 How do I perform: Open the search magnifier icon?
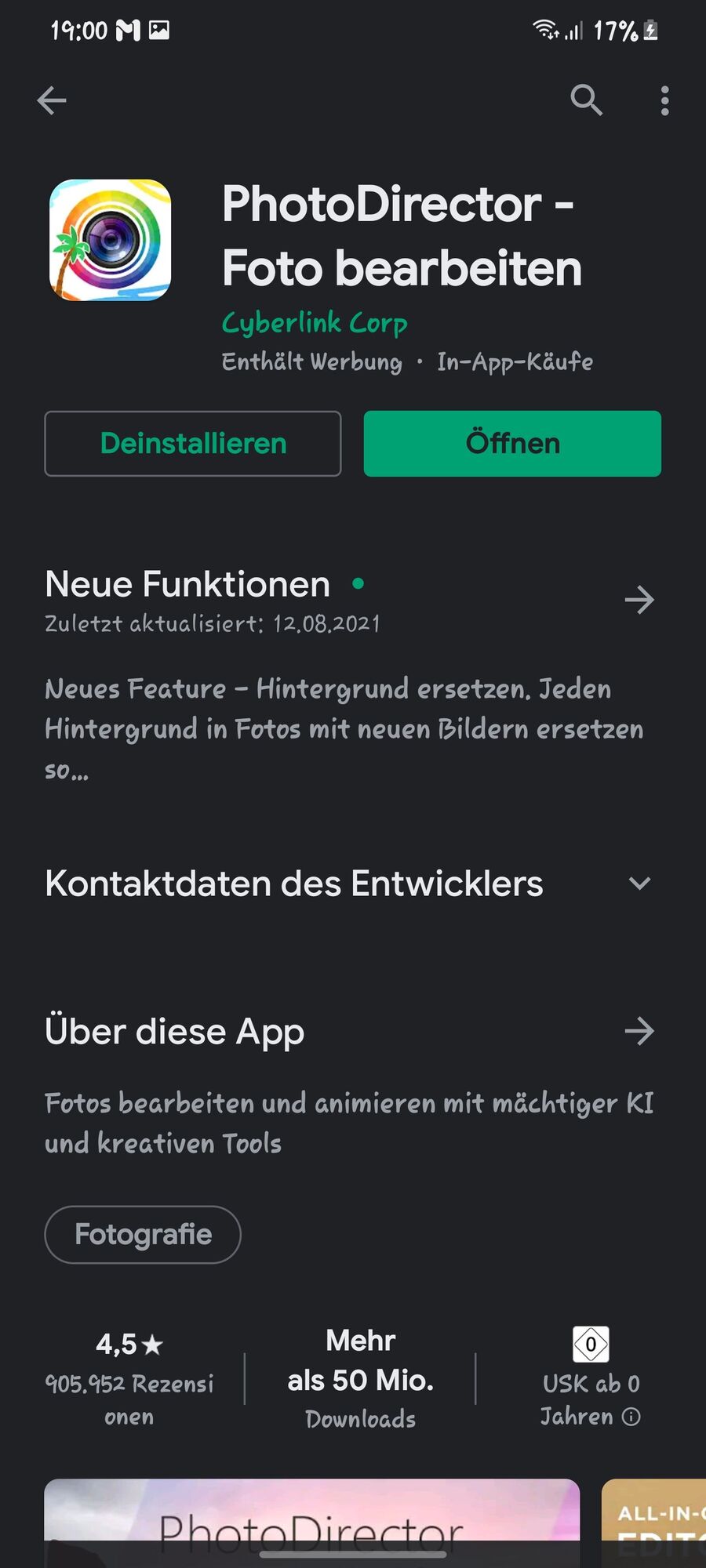point(586,100)
